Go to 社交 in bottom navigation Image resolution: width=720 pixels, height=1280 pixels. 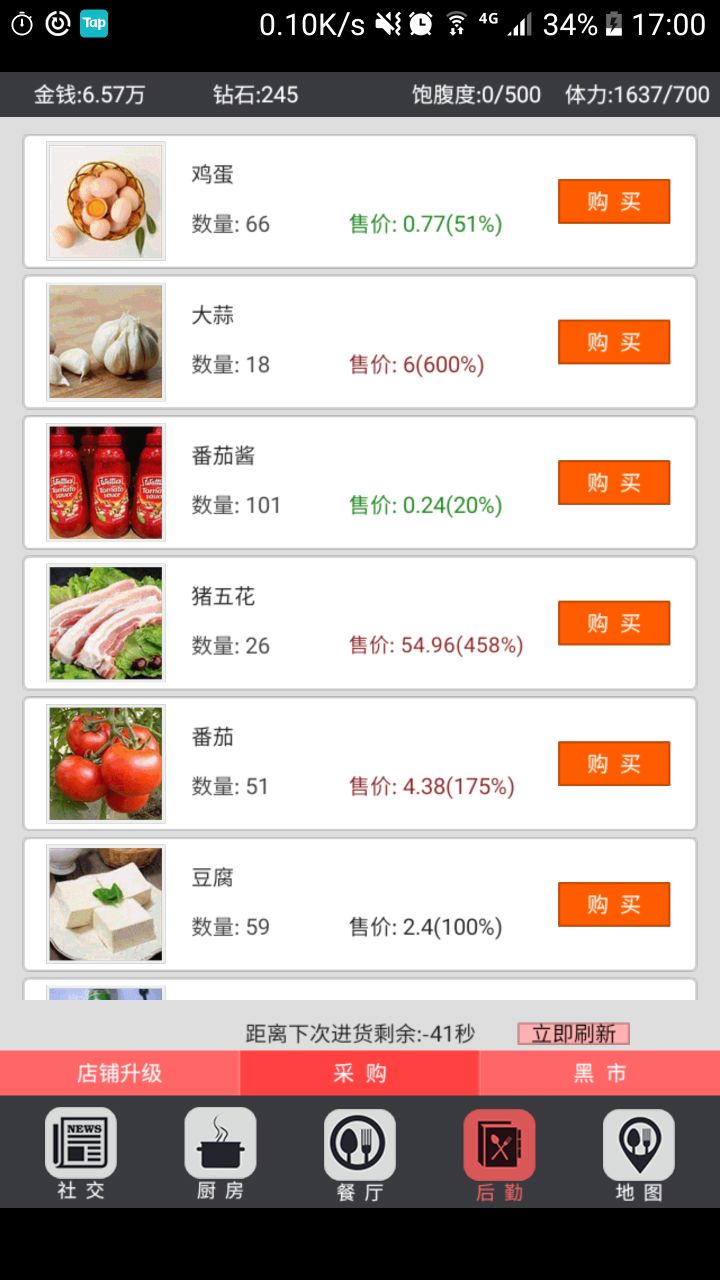81,1154
